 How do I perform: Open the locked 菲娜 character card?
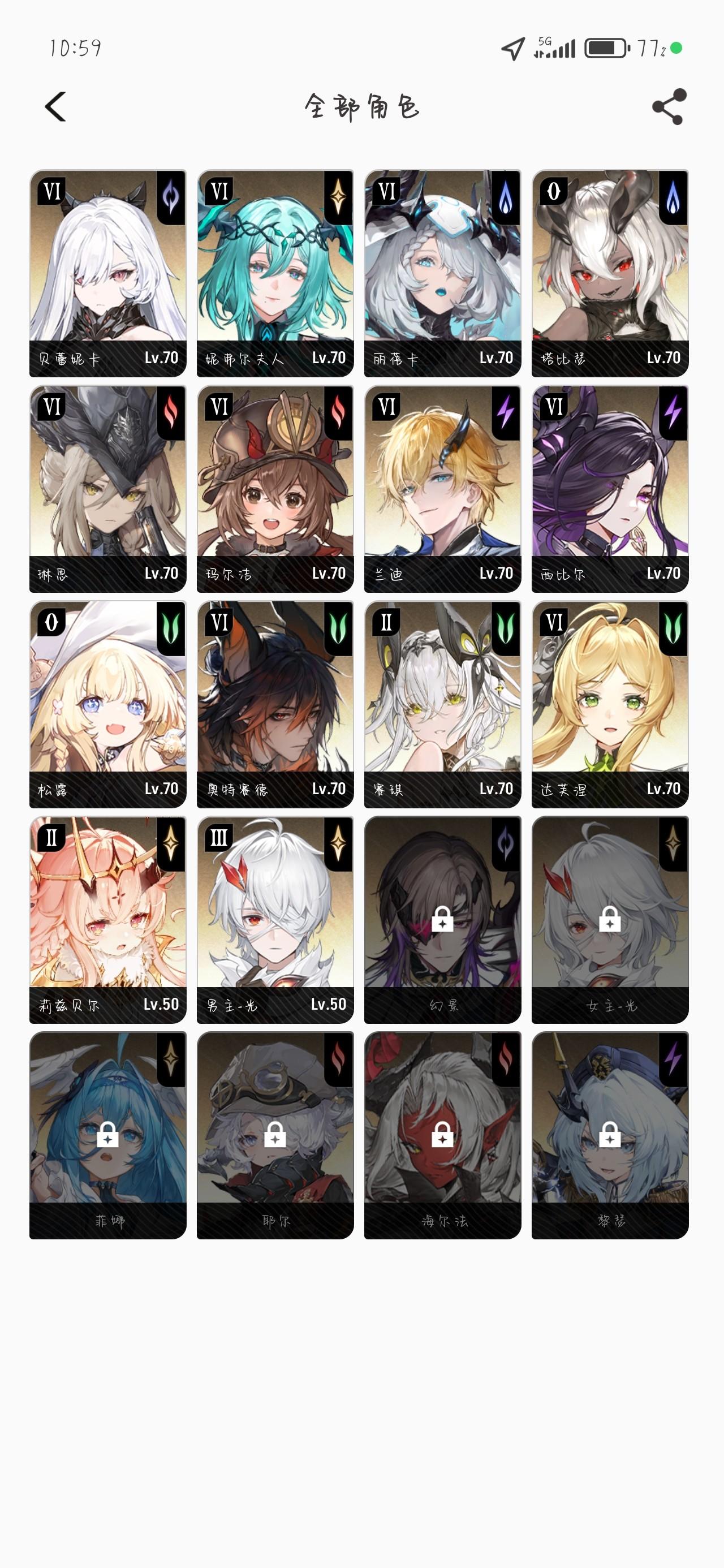108,1135
